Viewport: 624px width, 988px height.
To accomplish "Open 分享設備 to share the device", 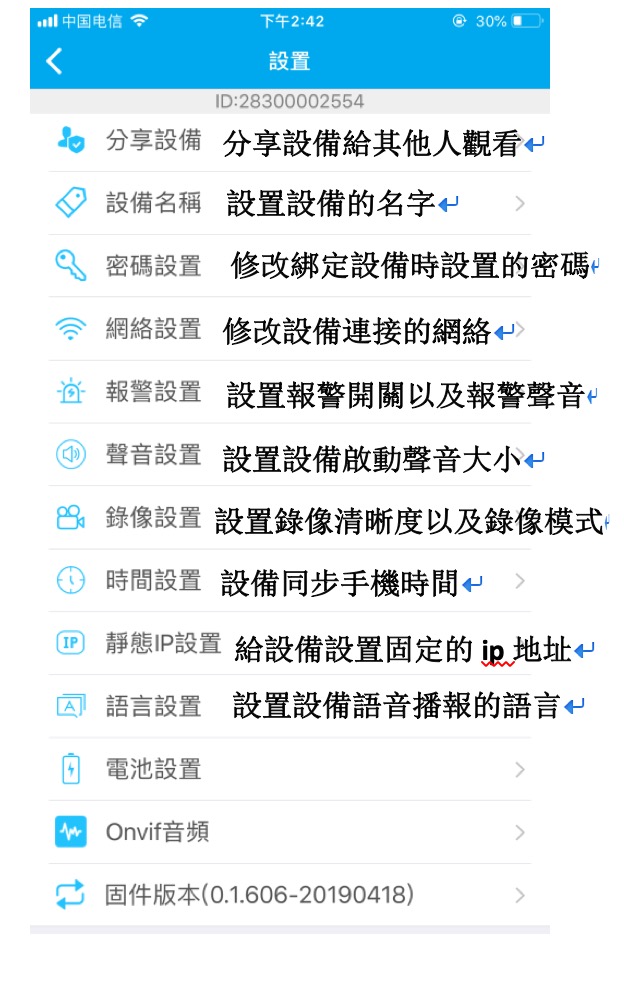I will click(x=154, y=141).
